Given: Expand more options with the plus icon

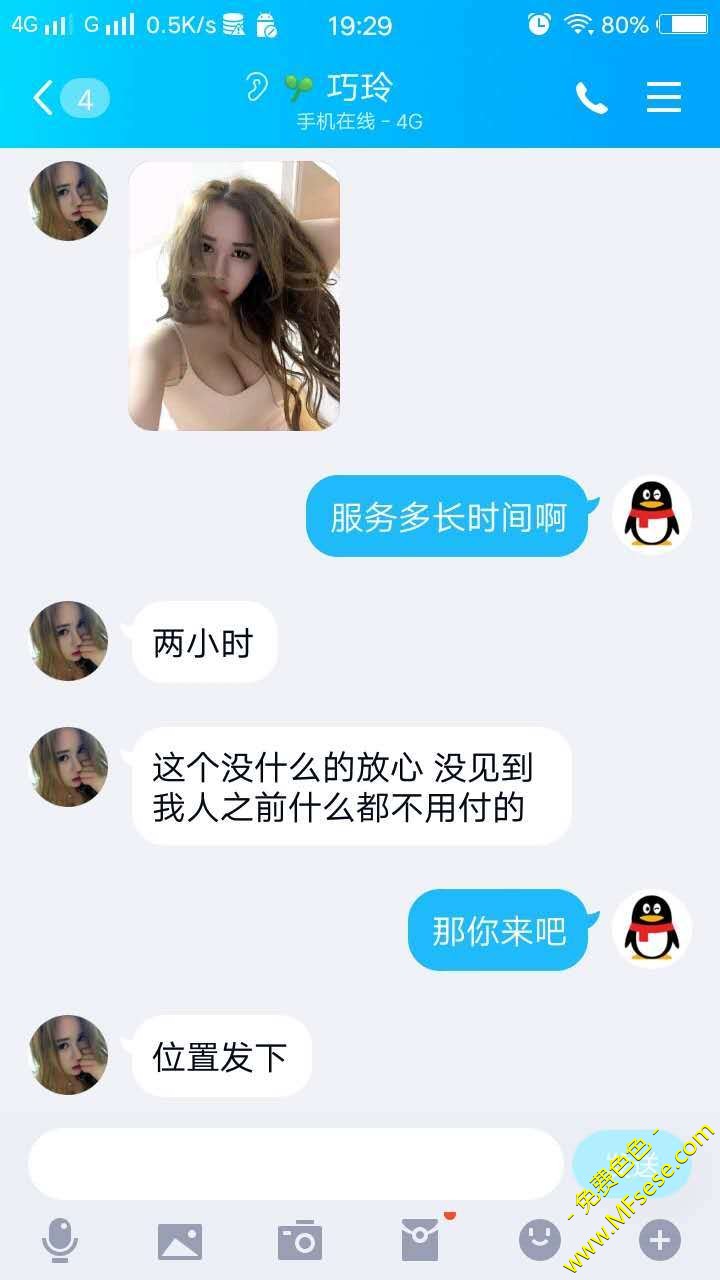Looking at the screenshot, I should pyautogui.click(x=660, y=1241).
